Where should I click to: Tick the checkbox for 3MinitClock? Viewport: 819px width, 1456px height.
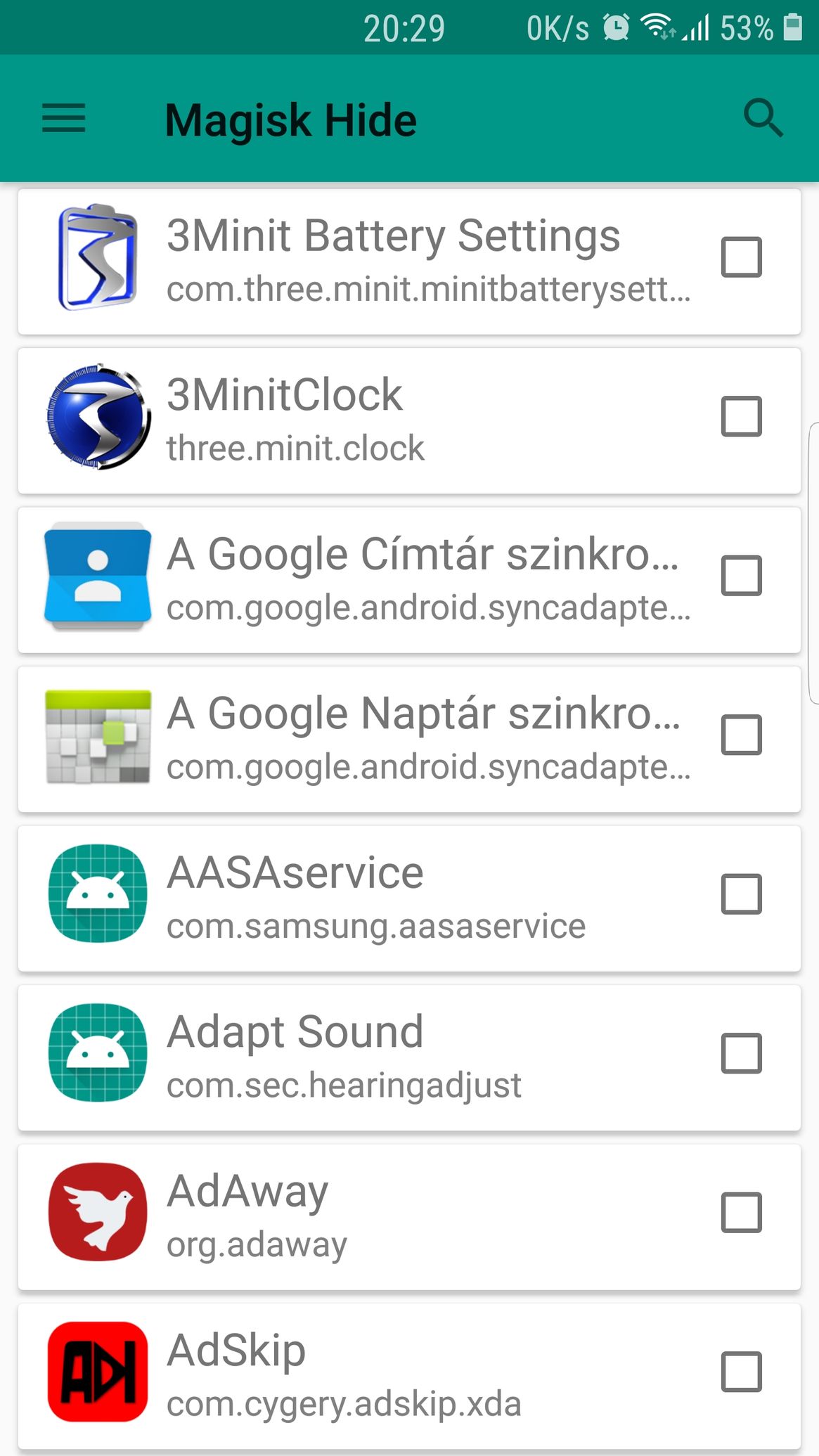tap(742, 416)
